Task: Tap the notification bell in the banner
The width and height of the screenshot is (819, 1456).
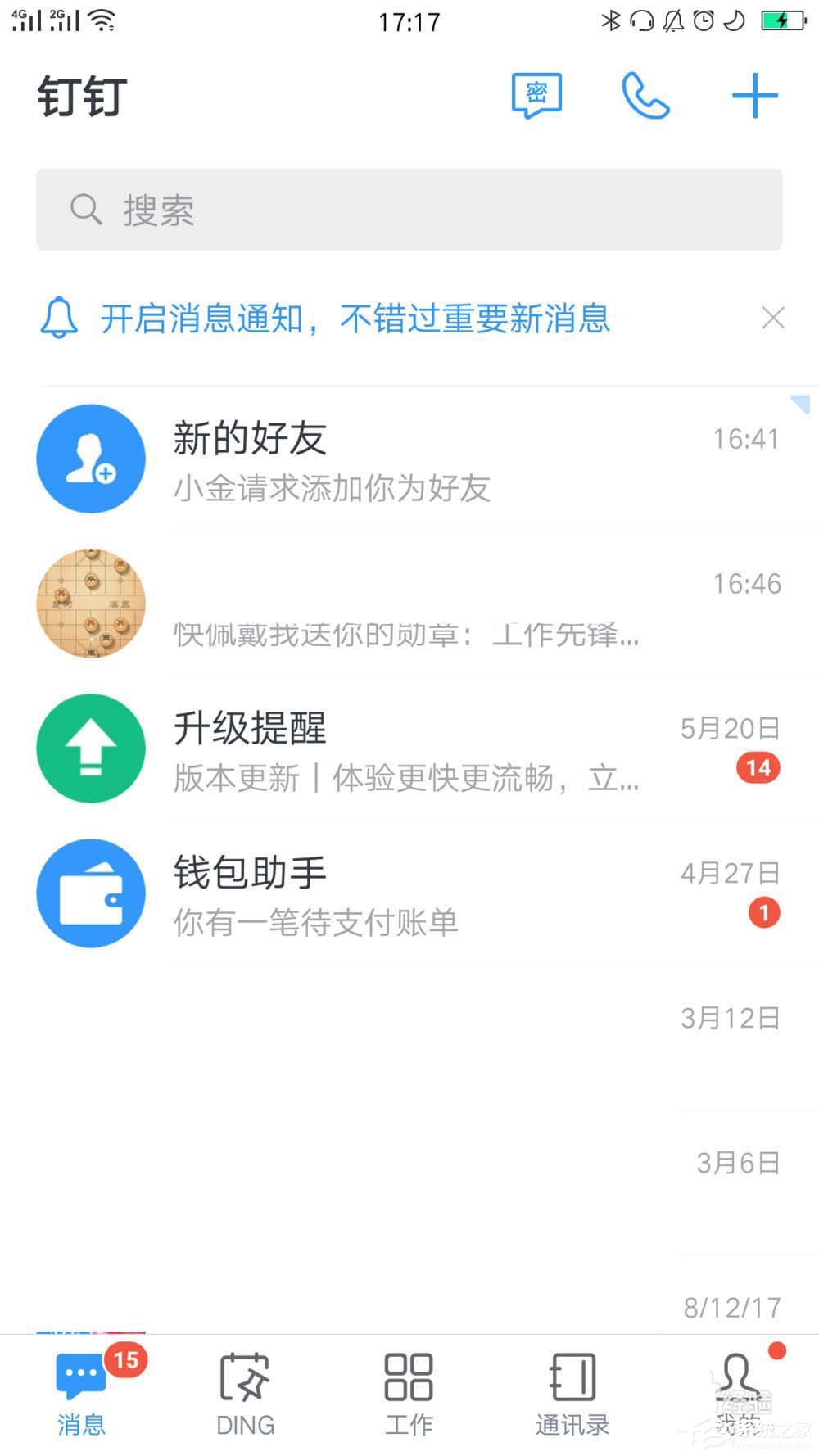Action: 59,319
